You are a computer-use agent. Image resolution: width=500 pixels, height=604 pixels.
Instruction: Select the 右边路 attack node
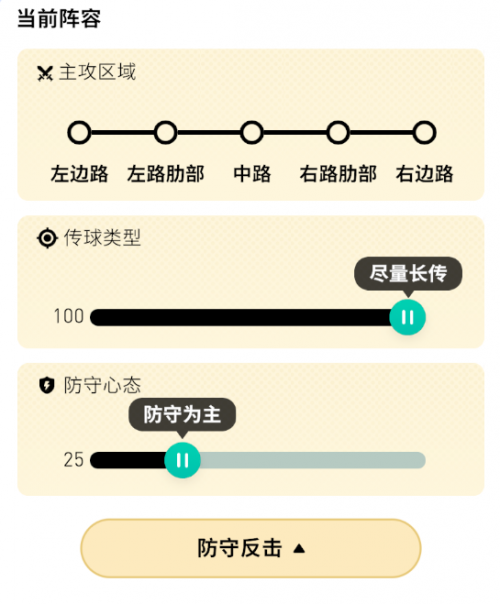coord(424,133)
